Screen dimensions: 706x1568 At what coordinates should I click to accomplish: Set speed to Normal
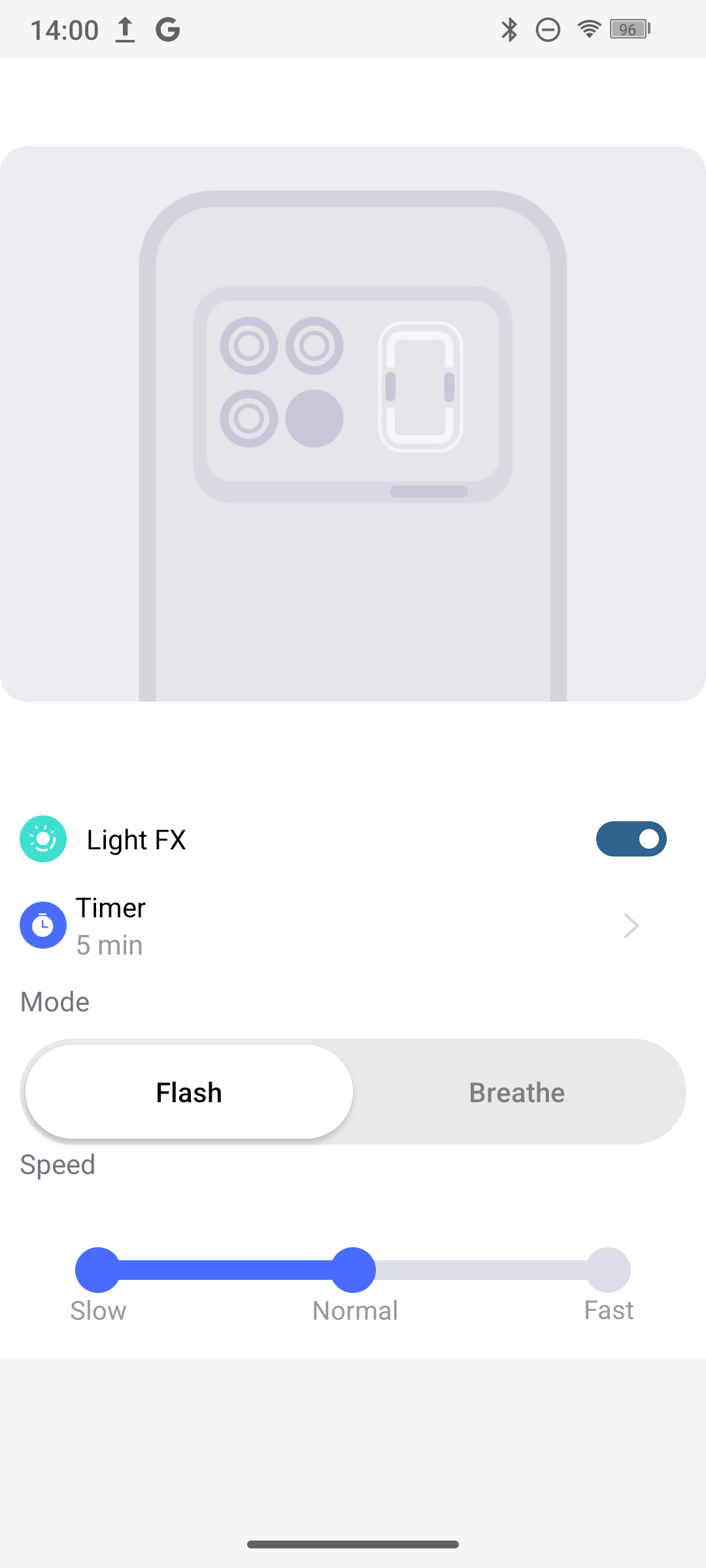[x=354, y=1270]
